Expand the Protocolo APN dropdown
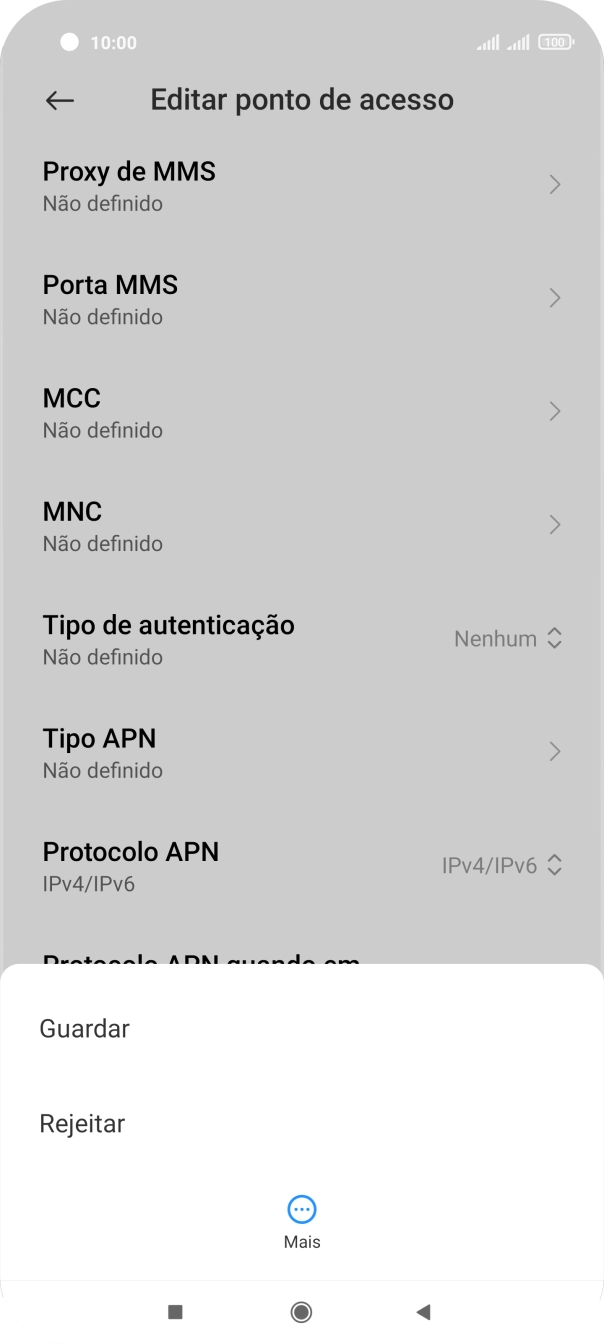The width and height of the screenshot is (604, 1344). [503, 866]
